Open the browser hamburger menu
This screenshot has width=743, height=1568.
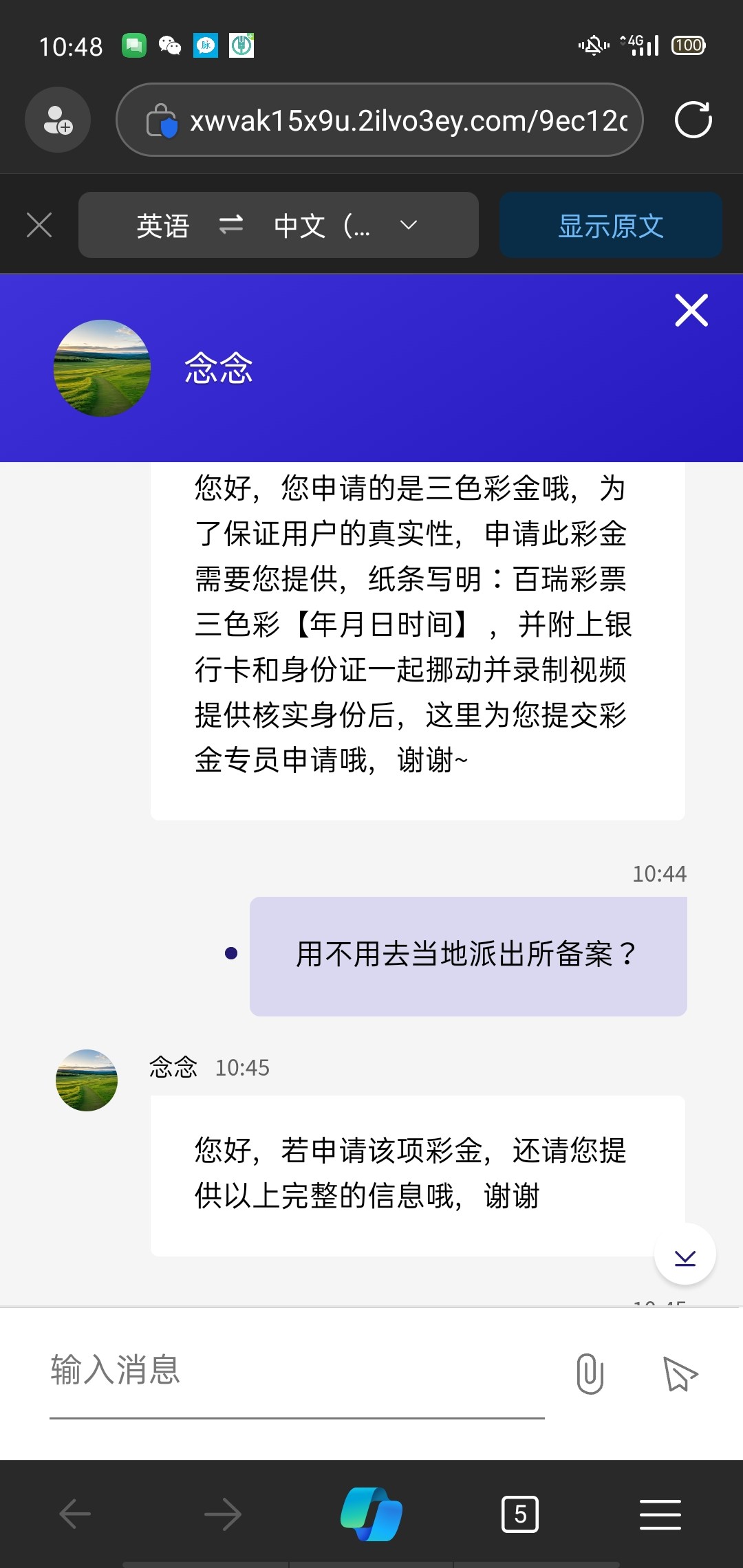(x=660, y=1514)
